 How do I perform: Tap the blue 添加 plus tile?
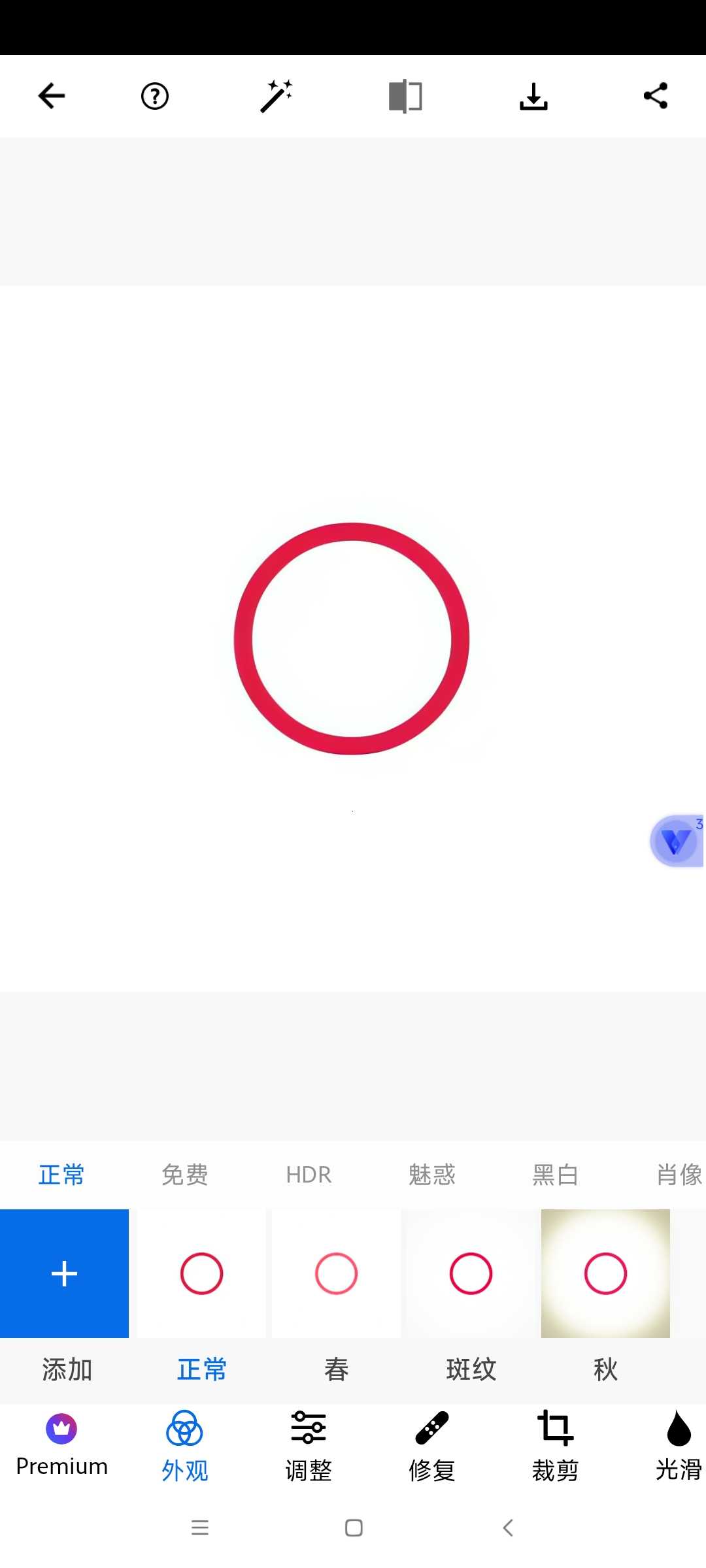pos(64,1273)
